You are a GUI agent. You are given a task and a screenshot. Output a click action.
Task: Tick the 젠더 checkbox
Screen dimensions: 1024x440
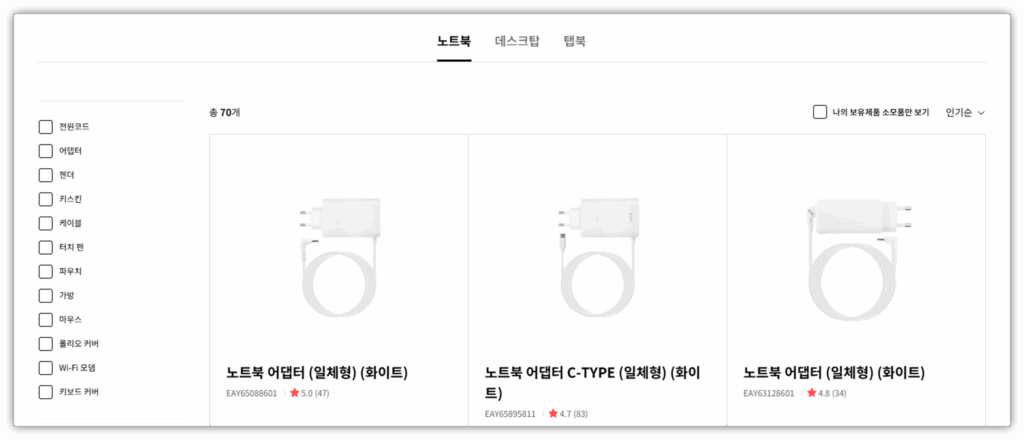45,175
